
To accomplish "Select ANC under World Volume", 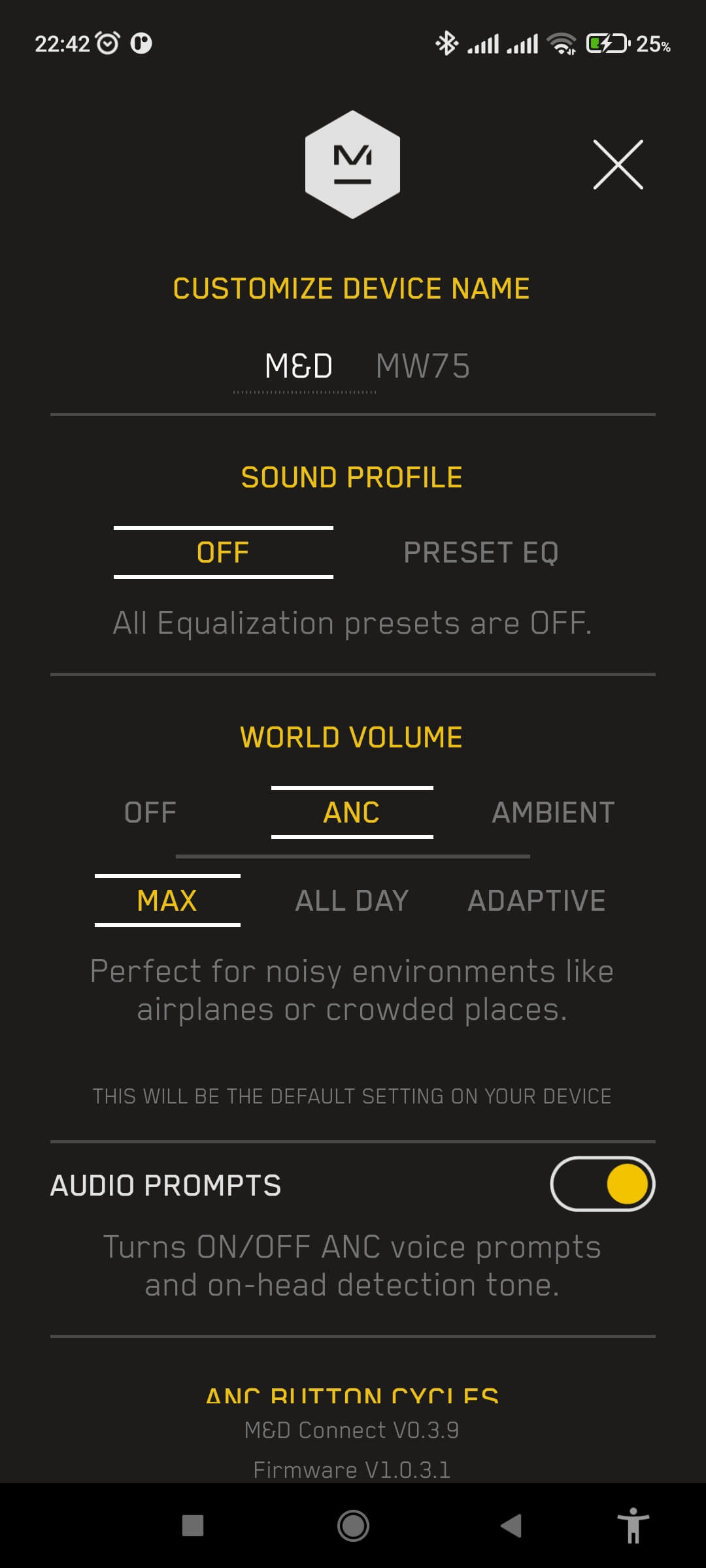I will 352,813.
